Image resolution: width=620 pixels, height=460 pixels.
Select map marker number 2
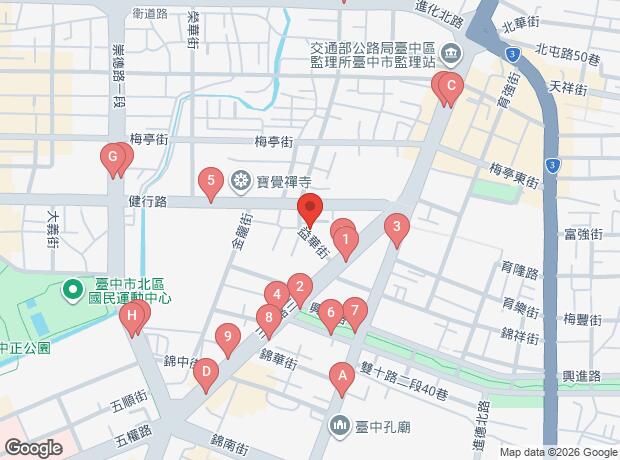pyautogui.click(x=299, y=286)
